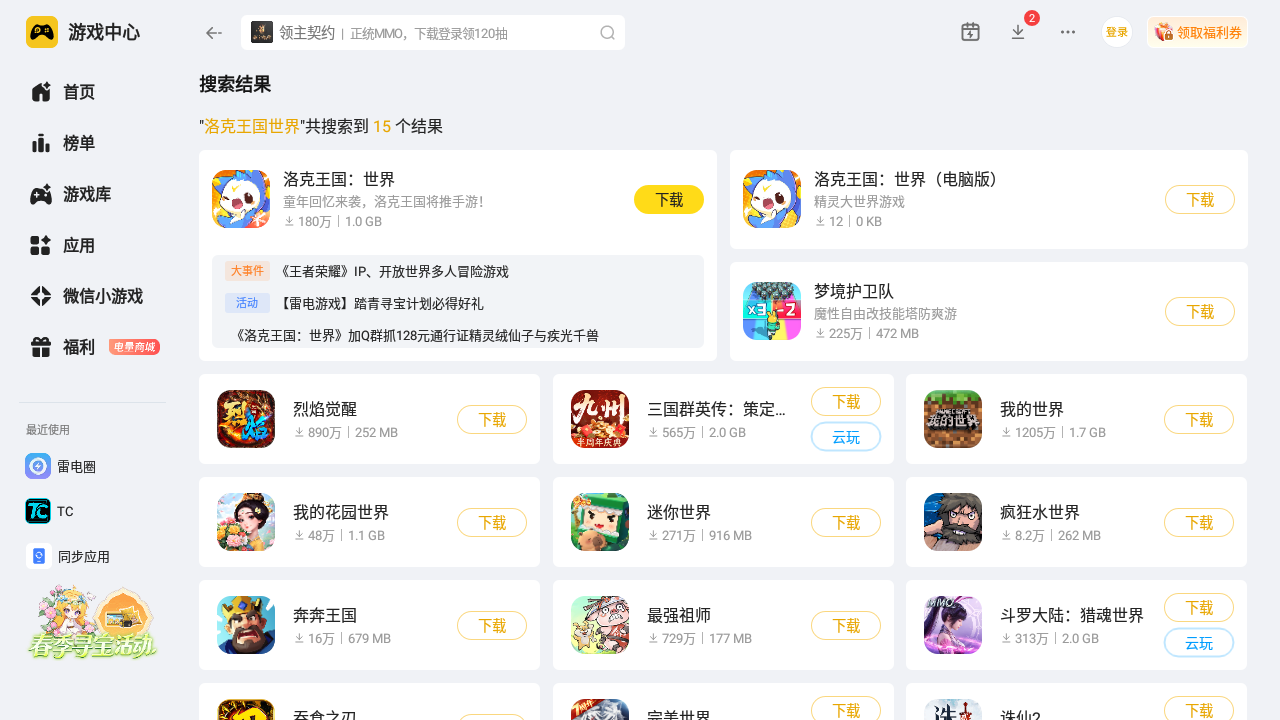
Task: Open the 微信小游戏 section
Action: click(x=102, y=296)
